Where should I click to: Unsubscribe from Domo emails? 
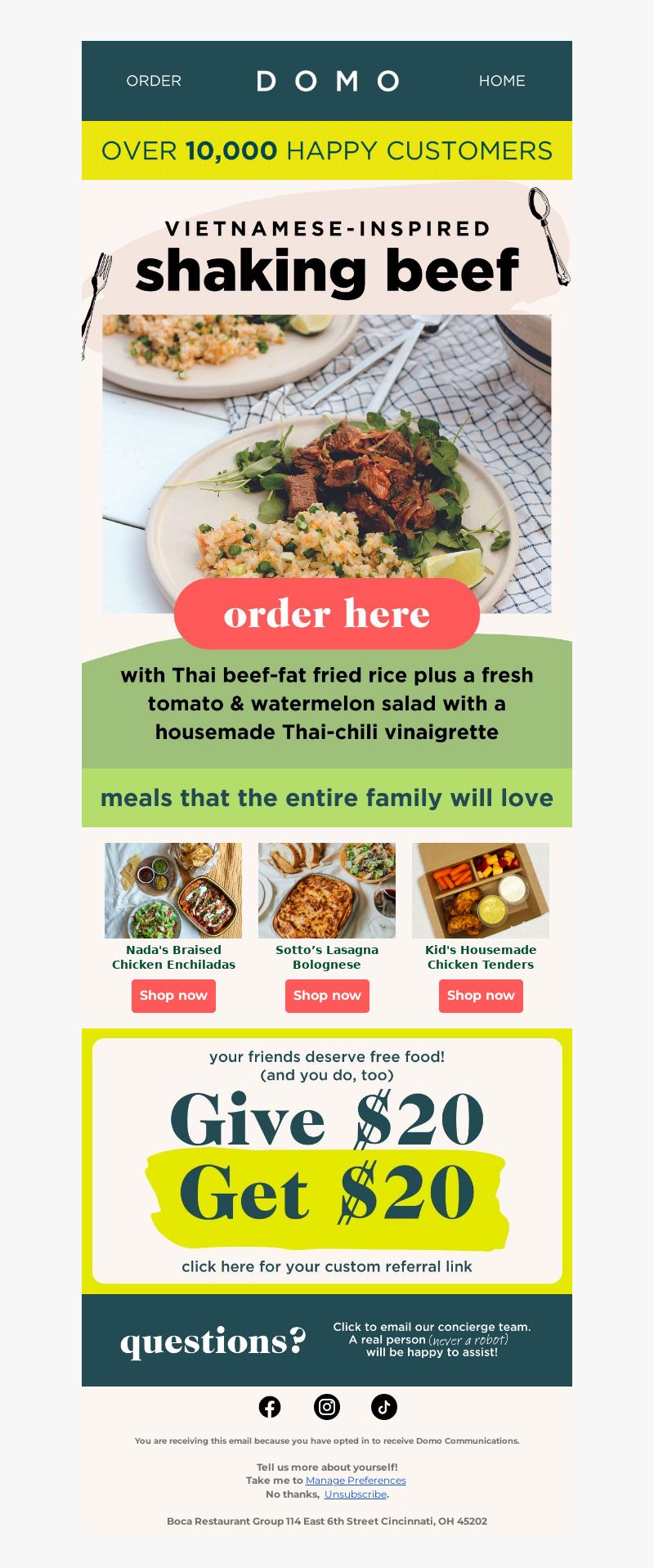coord(356,1494)
